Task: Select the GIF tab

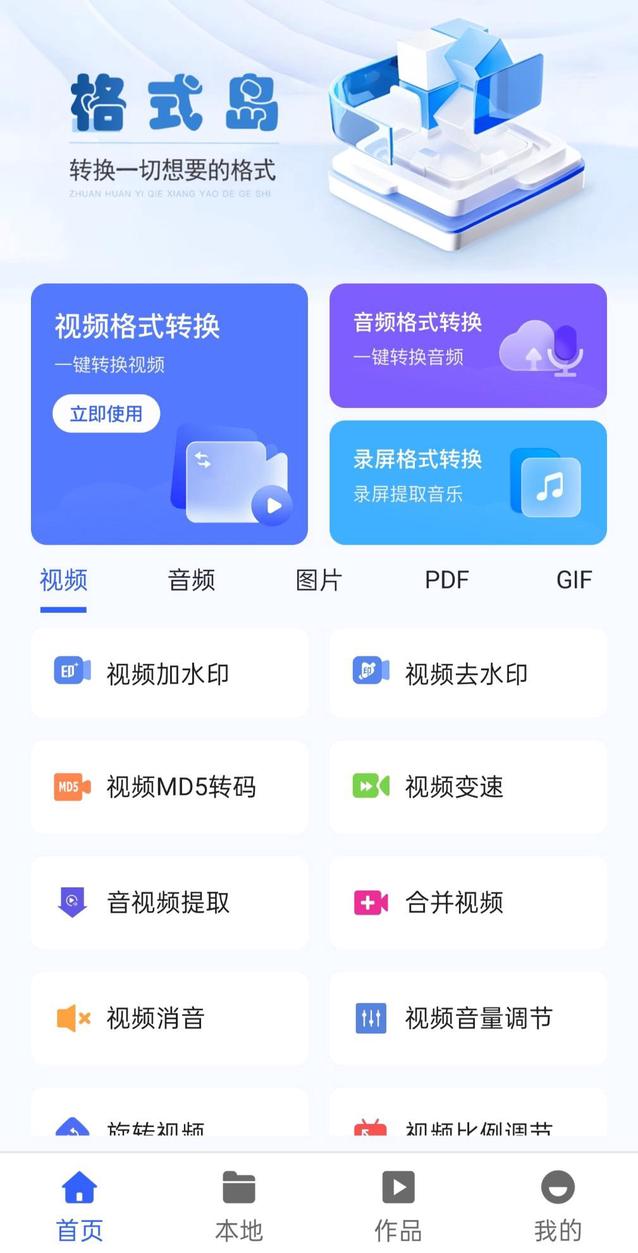Action: coord(574,580)
